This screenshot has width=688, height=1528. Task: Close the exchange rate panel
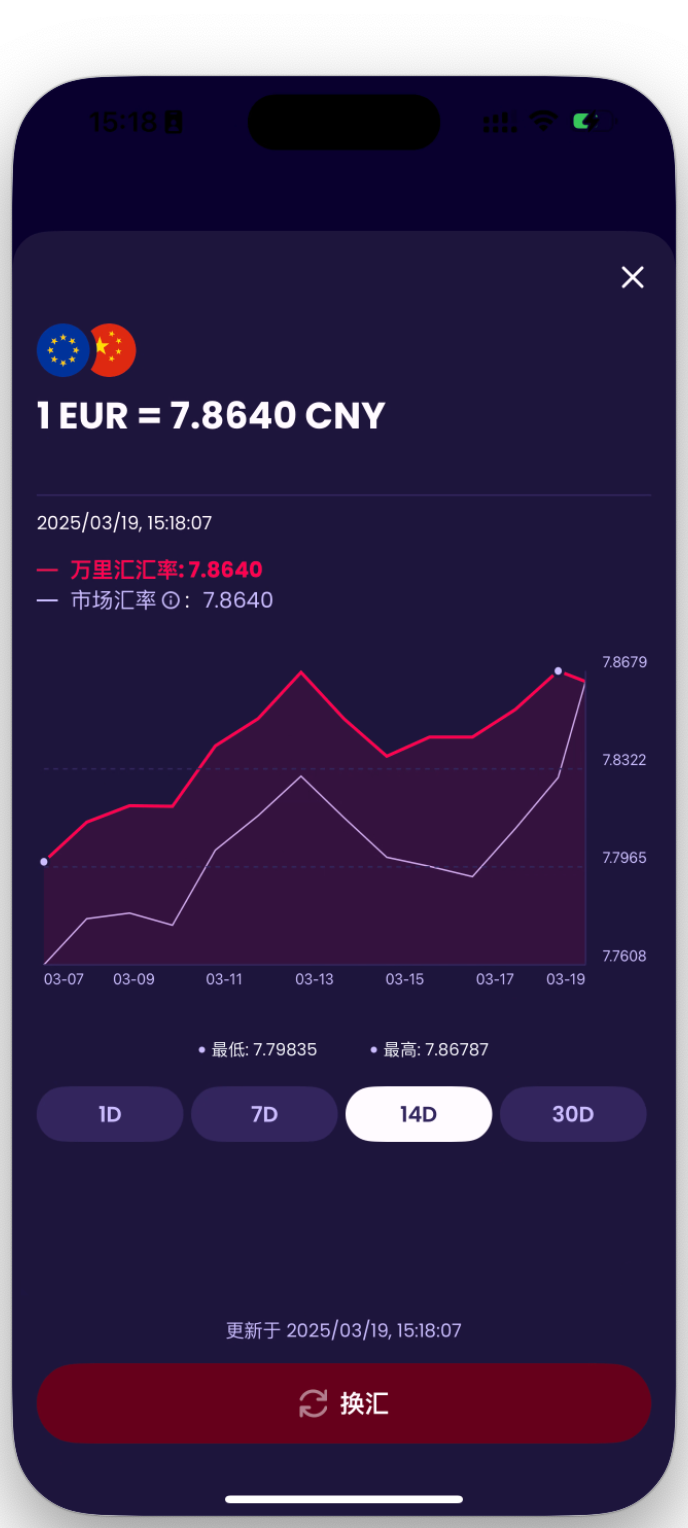(632, 278)
